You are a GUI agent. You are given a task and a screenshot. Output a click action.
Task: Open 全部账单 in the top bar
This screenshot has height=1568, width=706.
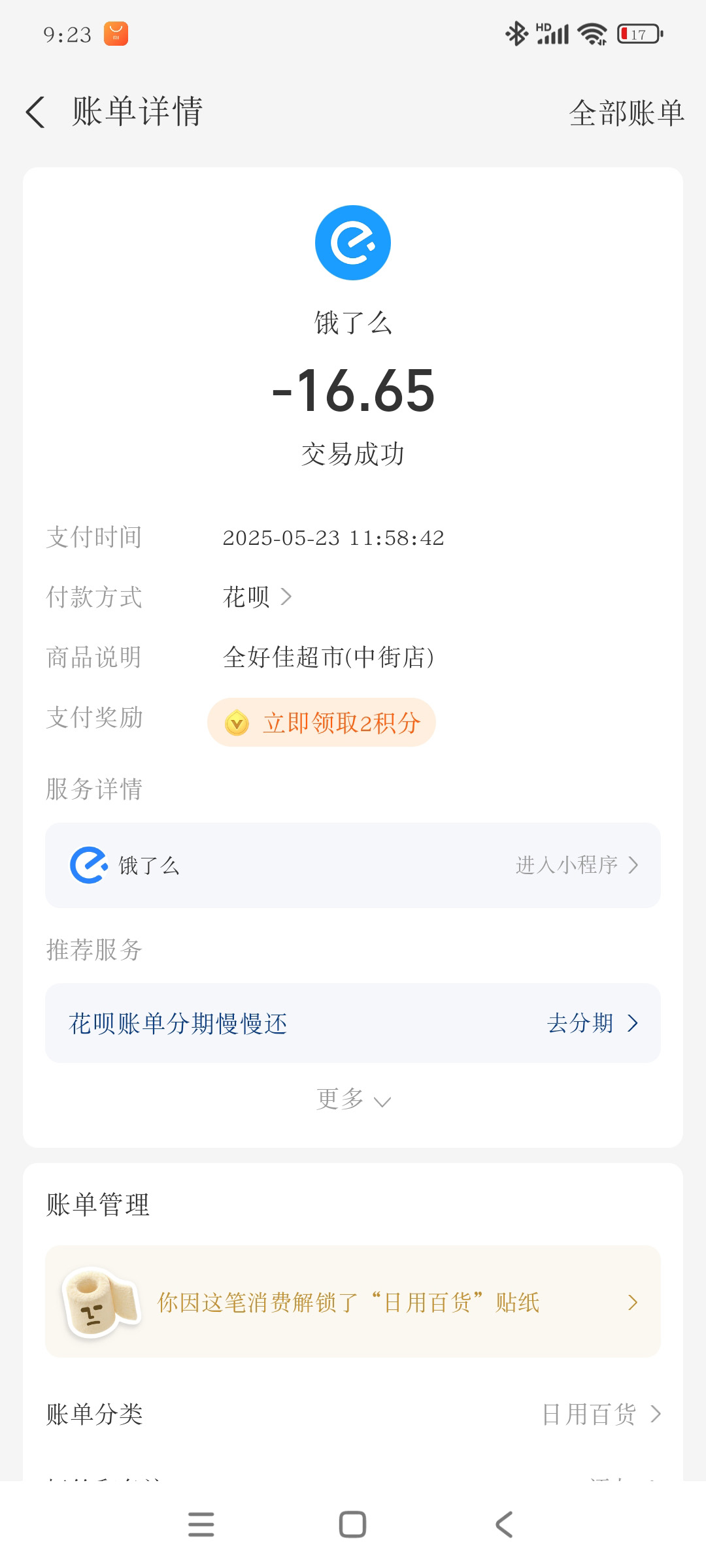(626, 113)
